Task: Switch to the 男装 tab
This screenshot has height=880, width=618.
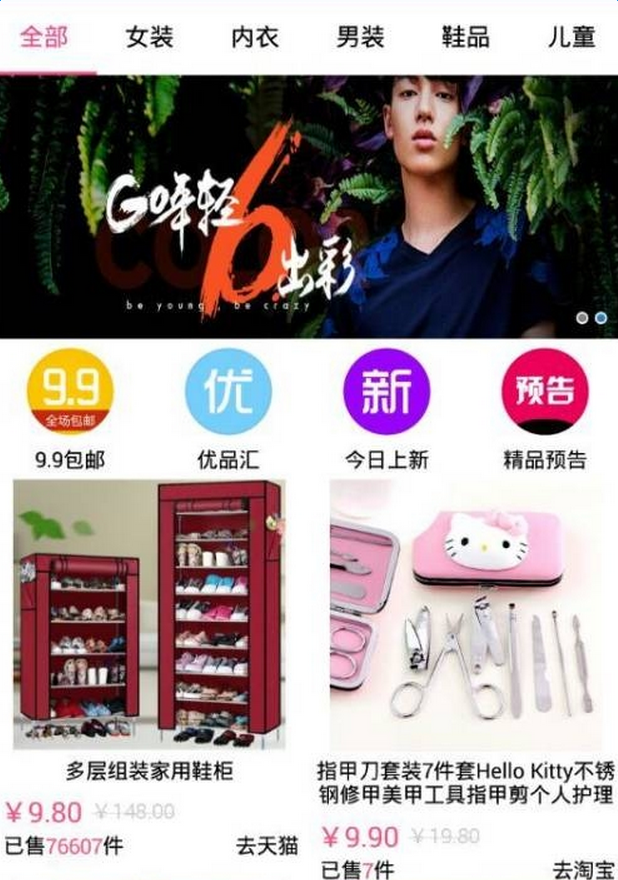Action: (360, 37)
